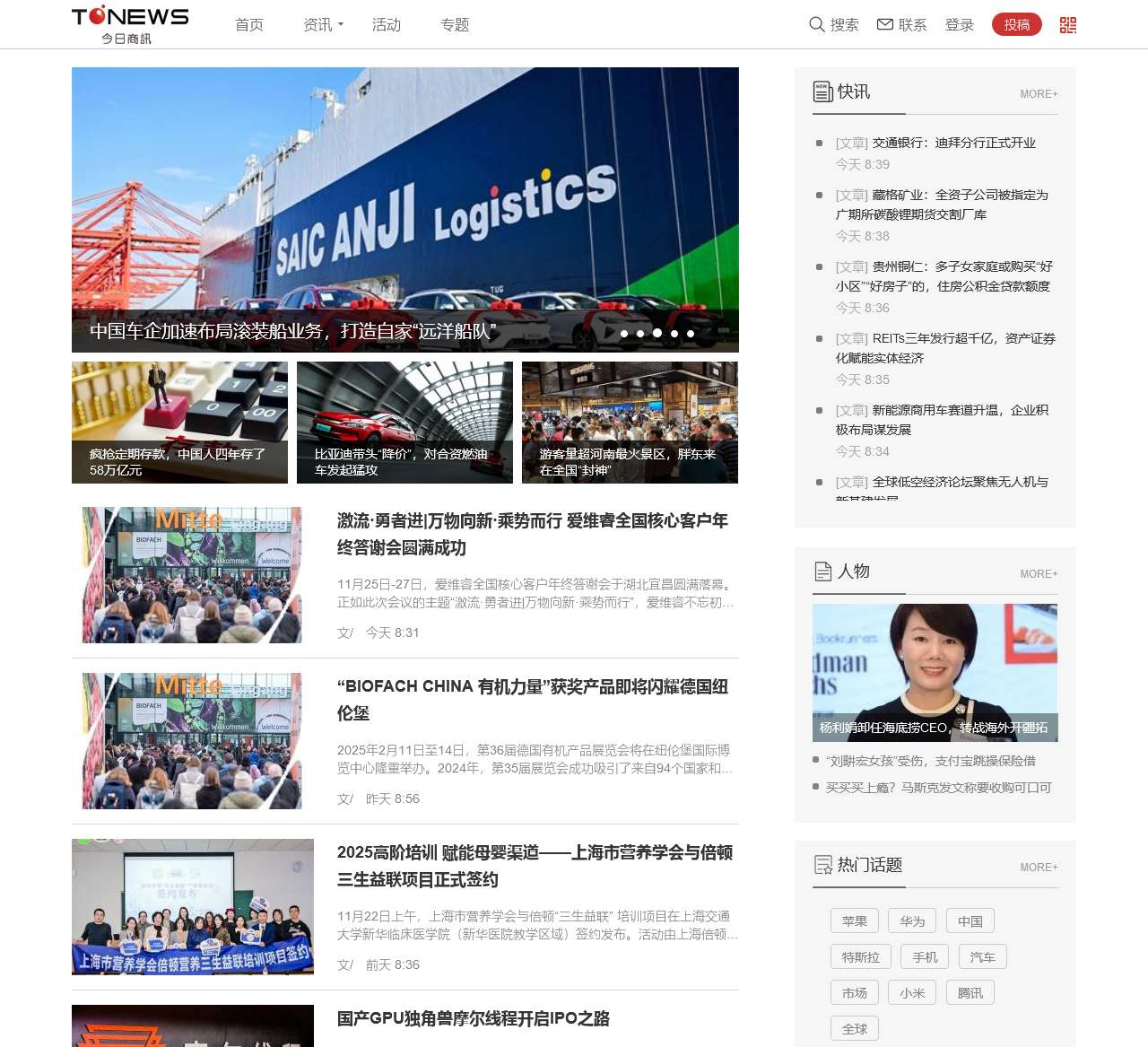Read the BIOFACH CHINA 有机力量 article
The width and height of the screenshot is (1148, 1047).
click(x=532, y=699)
